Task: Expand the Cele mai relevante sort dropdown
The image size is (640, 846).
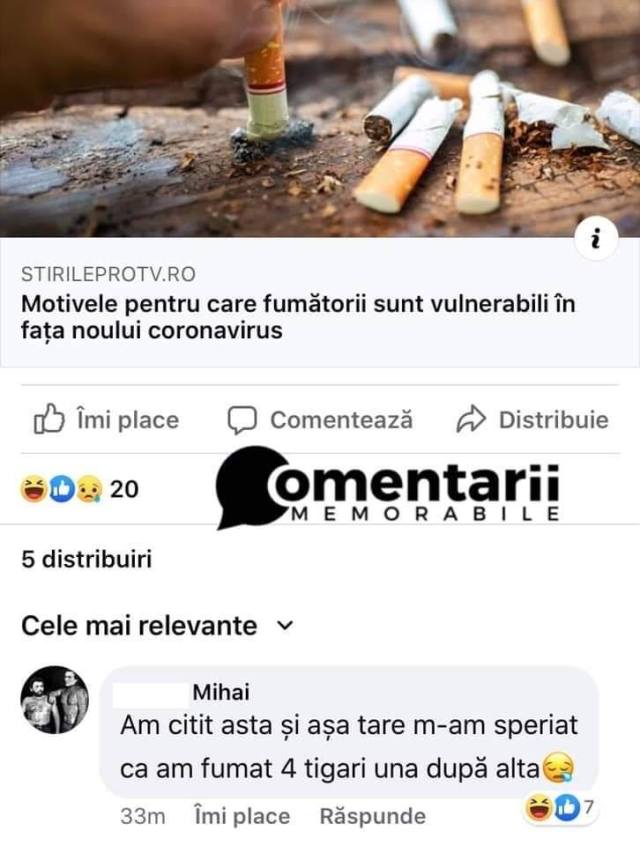Action: click(x=158, y=626)
